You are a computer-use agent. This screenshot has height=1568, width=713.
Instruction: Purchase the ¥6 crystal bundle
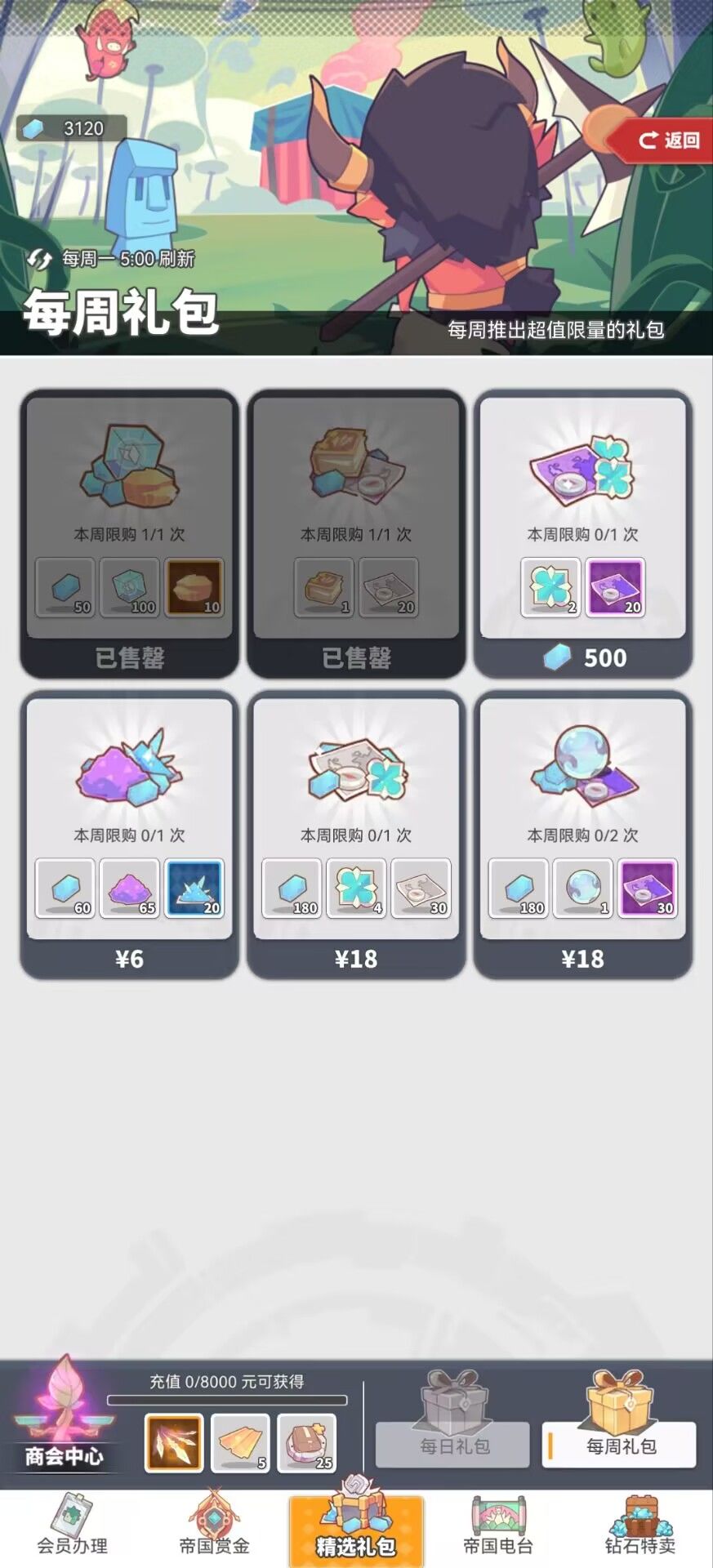129,959
